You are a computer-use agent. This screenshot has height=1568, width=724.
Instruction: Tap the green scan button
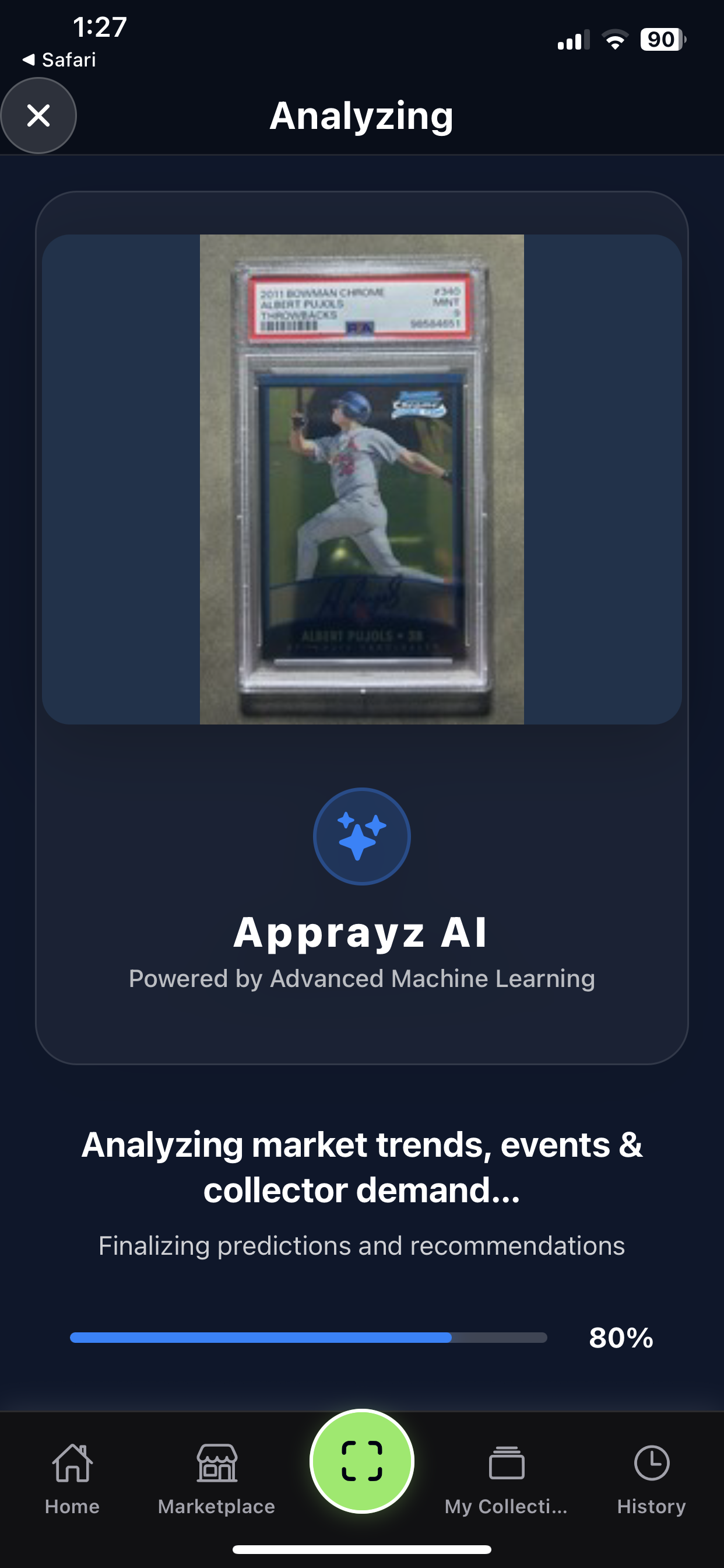tap(362, 1461)
